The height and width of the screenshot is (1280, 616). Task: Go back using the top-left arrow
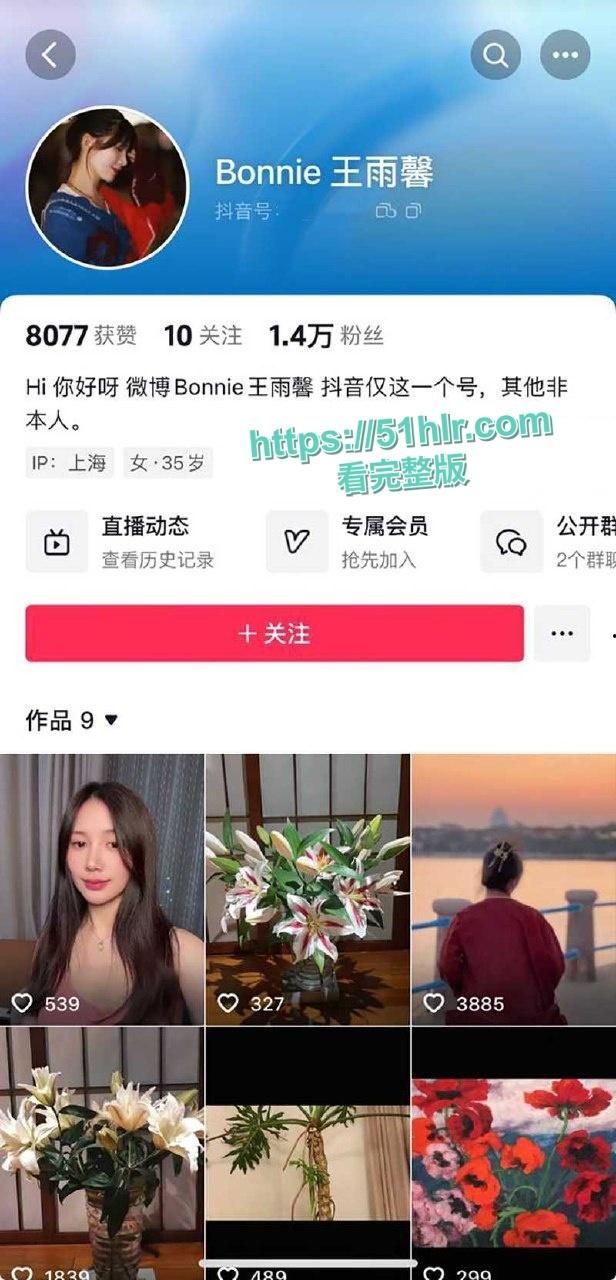coord(51,55)
